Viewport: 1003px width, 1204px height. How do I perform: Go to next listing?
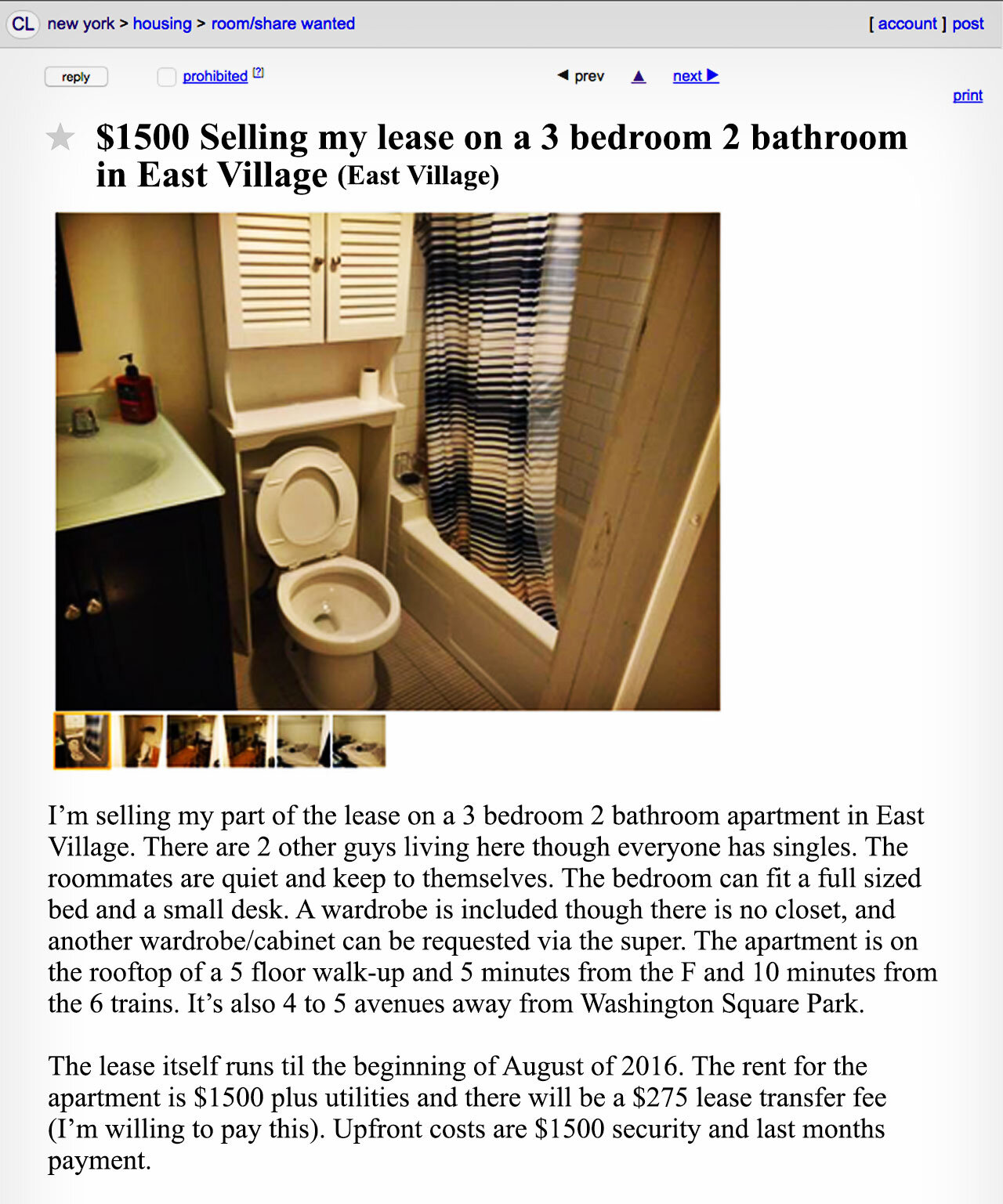coord(695,76)
